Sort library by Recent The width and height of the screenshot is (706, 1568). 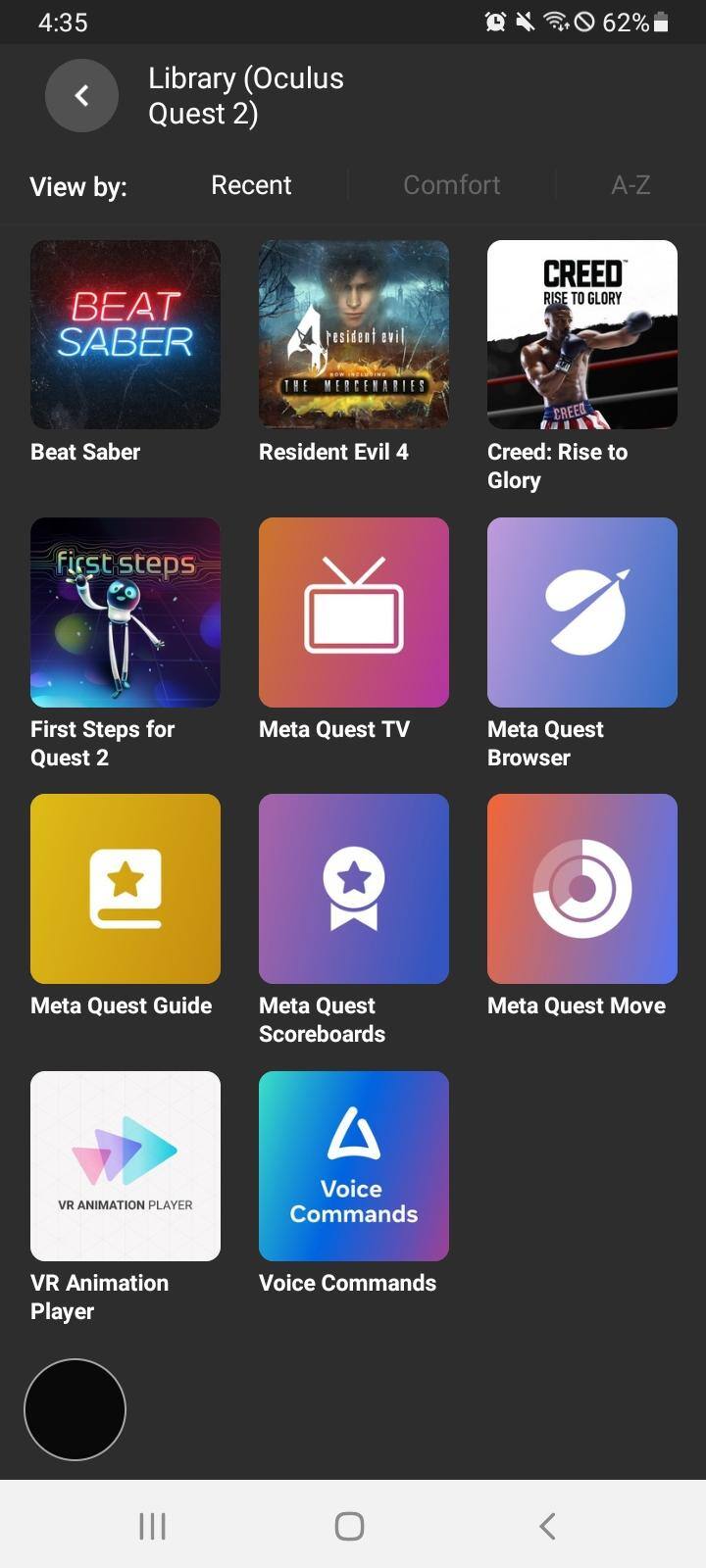251,185
